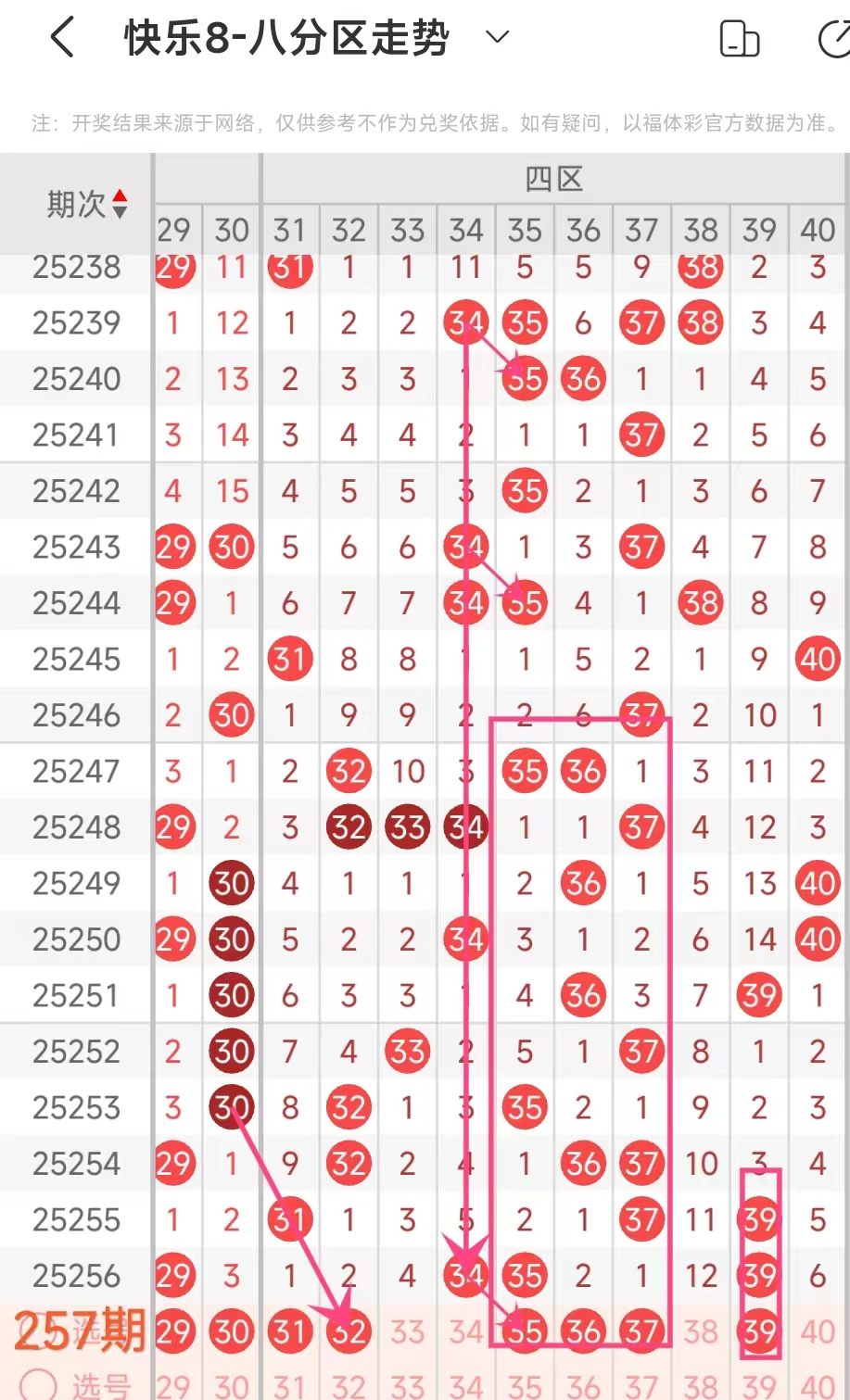Deselect number 29 in the 257期 pick row
This screenshot has width=850, height=1400.
pyautogui.click(x=173, y=1332)
